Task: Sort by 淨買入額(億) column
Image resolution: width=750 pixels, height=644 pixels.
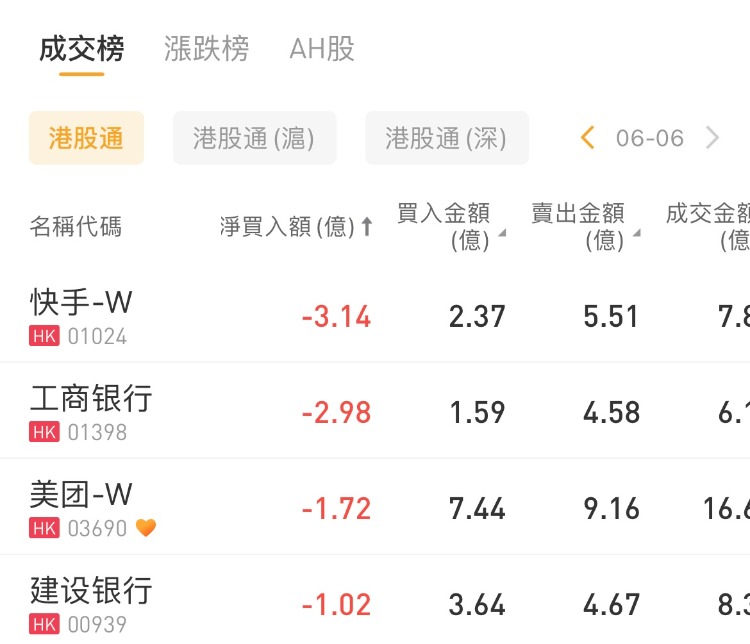Action: (296, 227)
